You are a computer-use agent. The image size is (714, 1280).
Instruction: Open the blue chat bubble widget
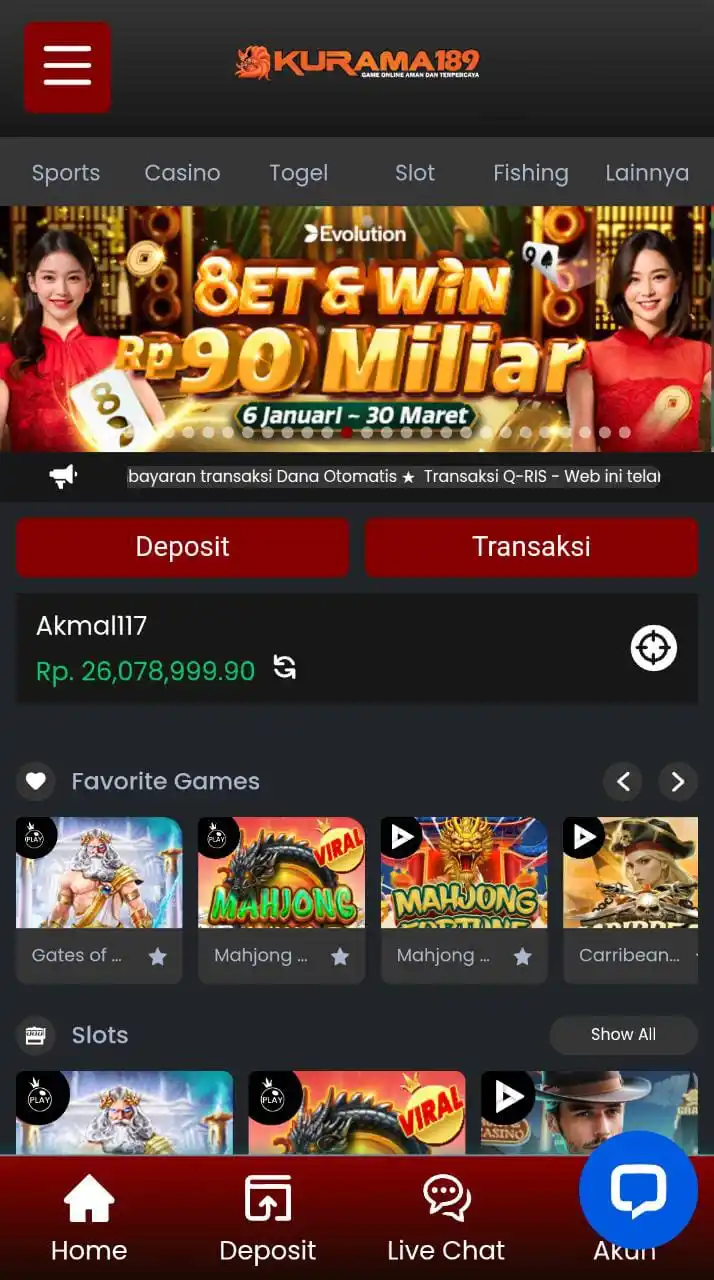click(638, 1190)
